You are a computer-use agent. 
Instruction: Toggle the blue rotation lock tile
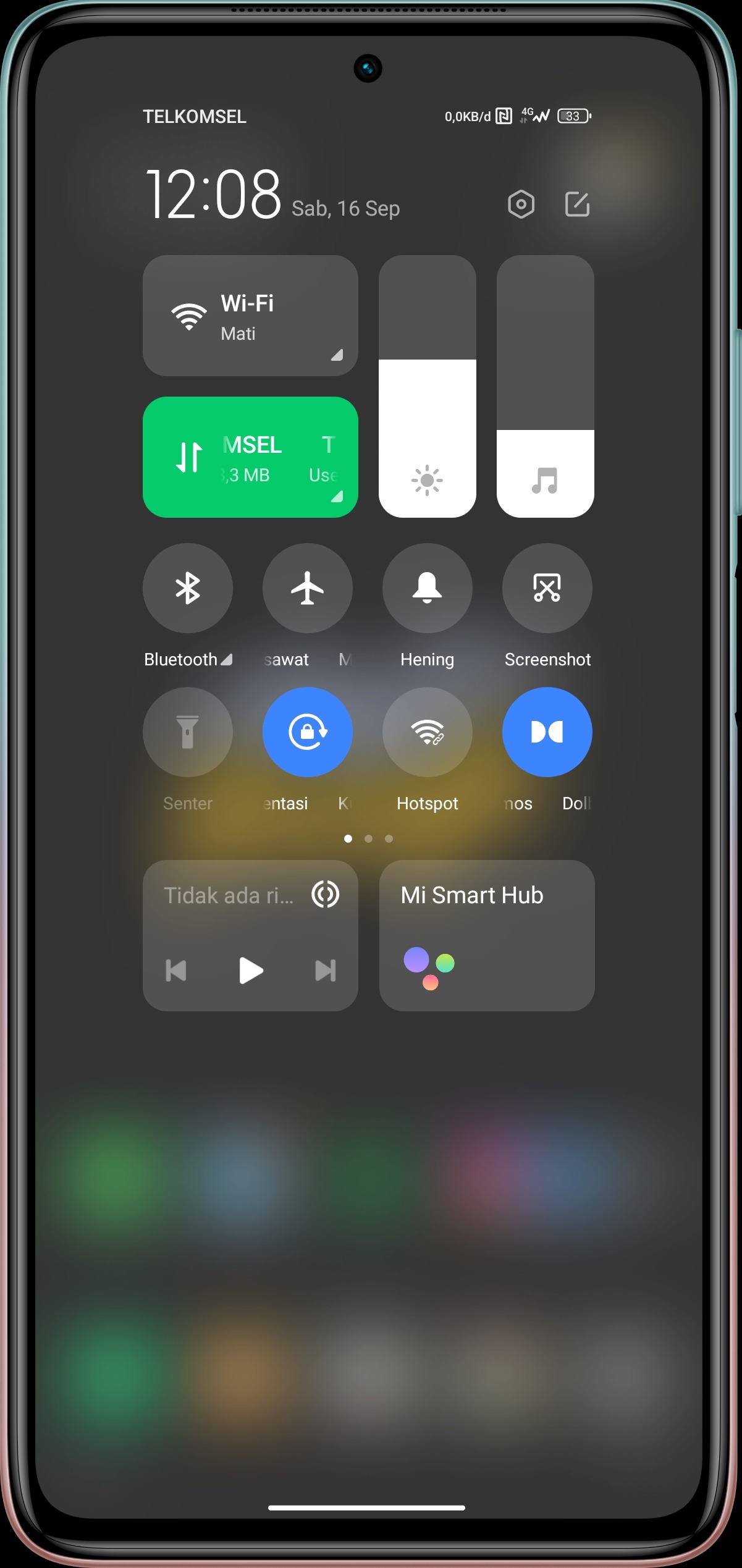(x=308, y=732)
